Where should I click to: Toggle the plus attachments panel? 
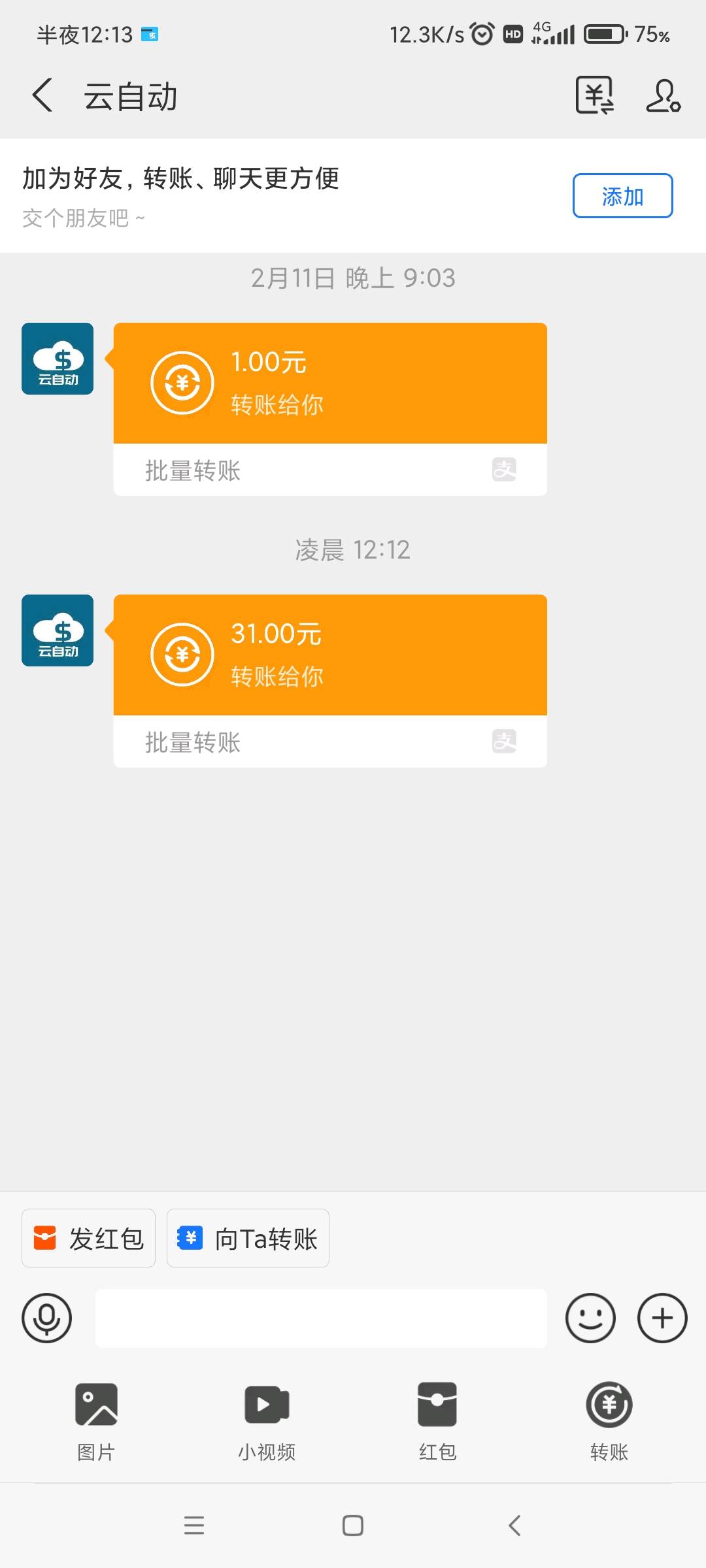pos(662,1318)
